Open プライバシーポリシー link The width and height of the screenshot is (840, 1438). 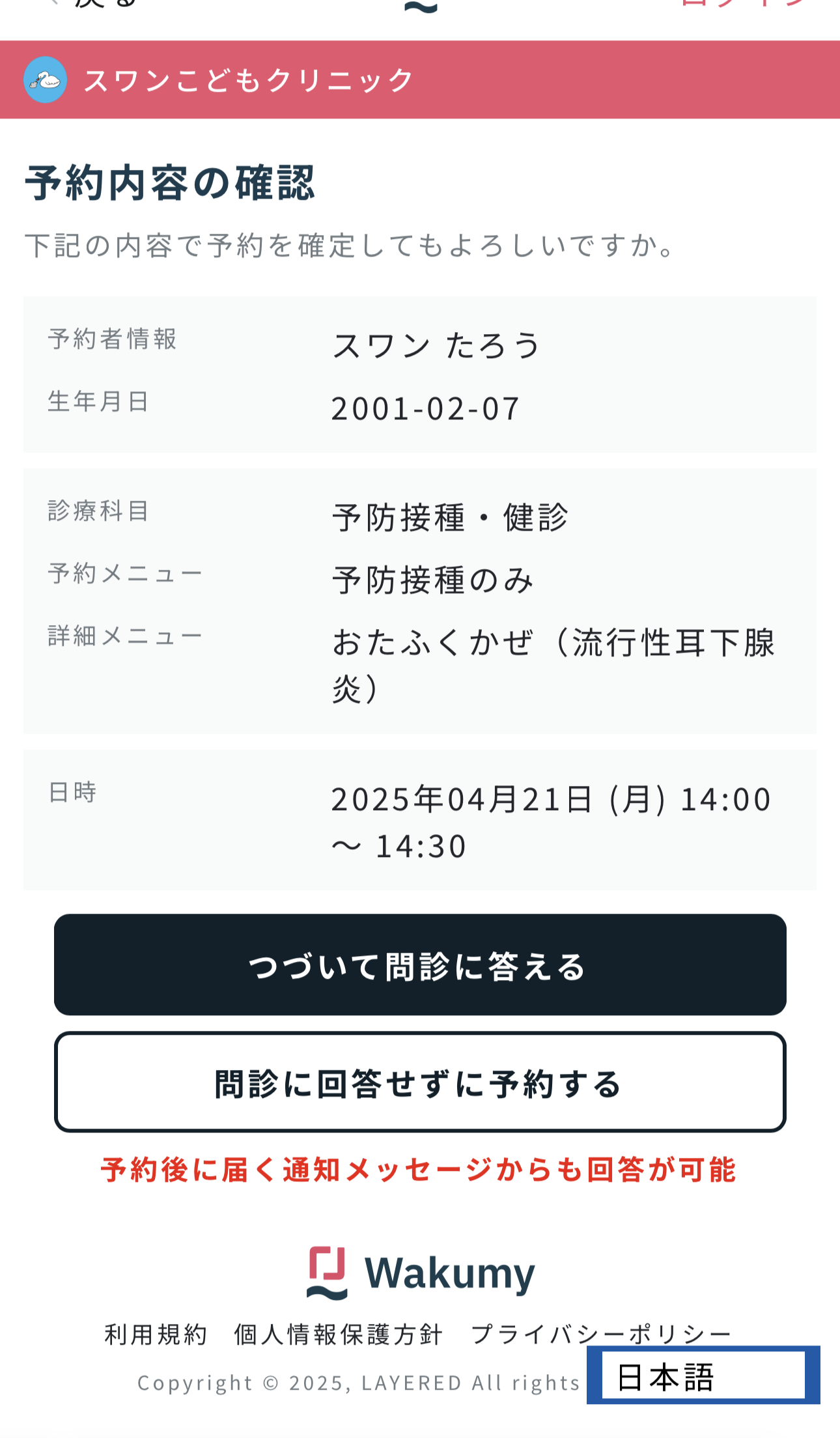tap(602, 1334)
